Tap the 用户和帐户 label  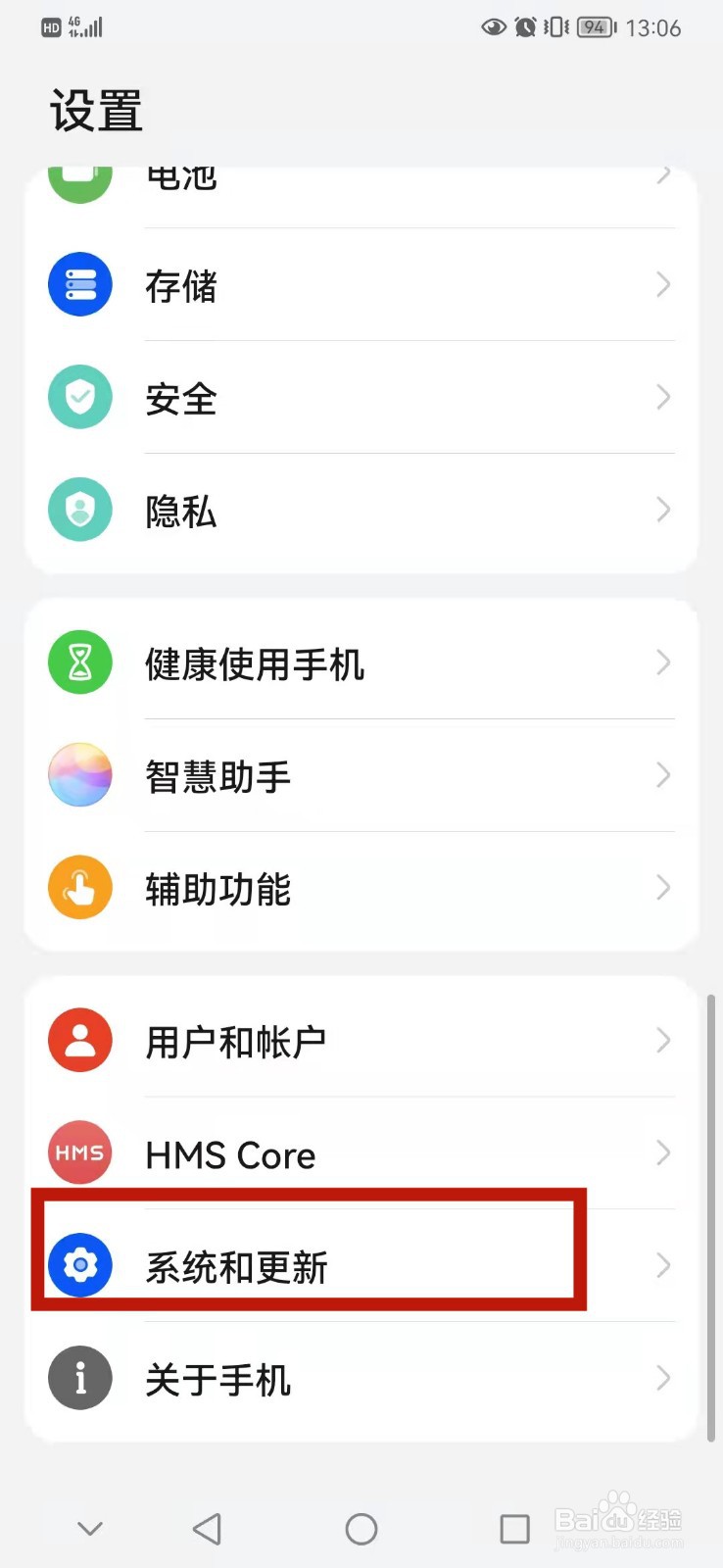coord(234,1041)
